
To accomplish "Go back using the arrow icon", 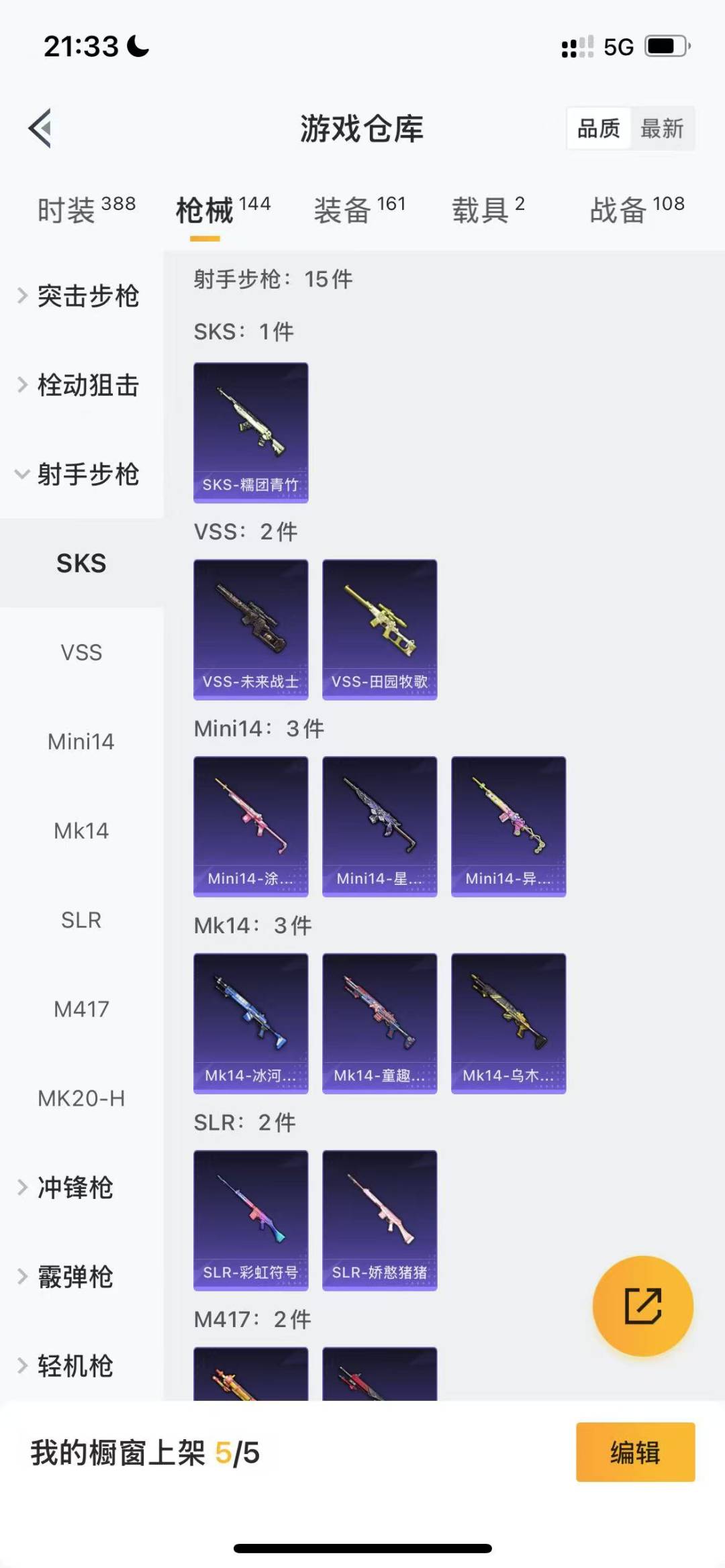I will click(40, 127).
